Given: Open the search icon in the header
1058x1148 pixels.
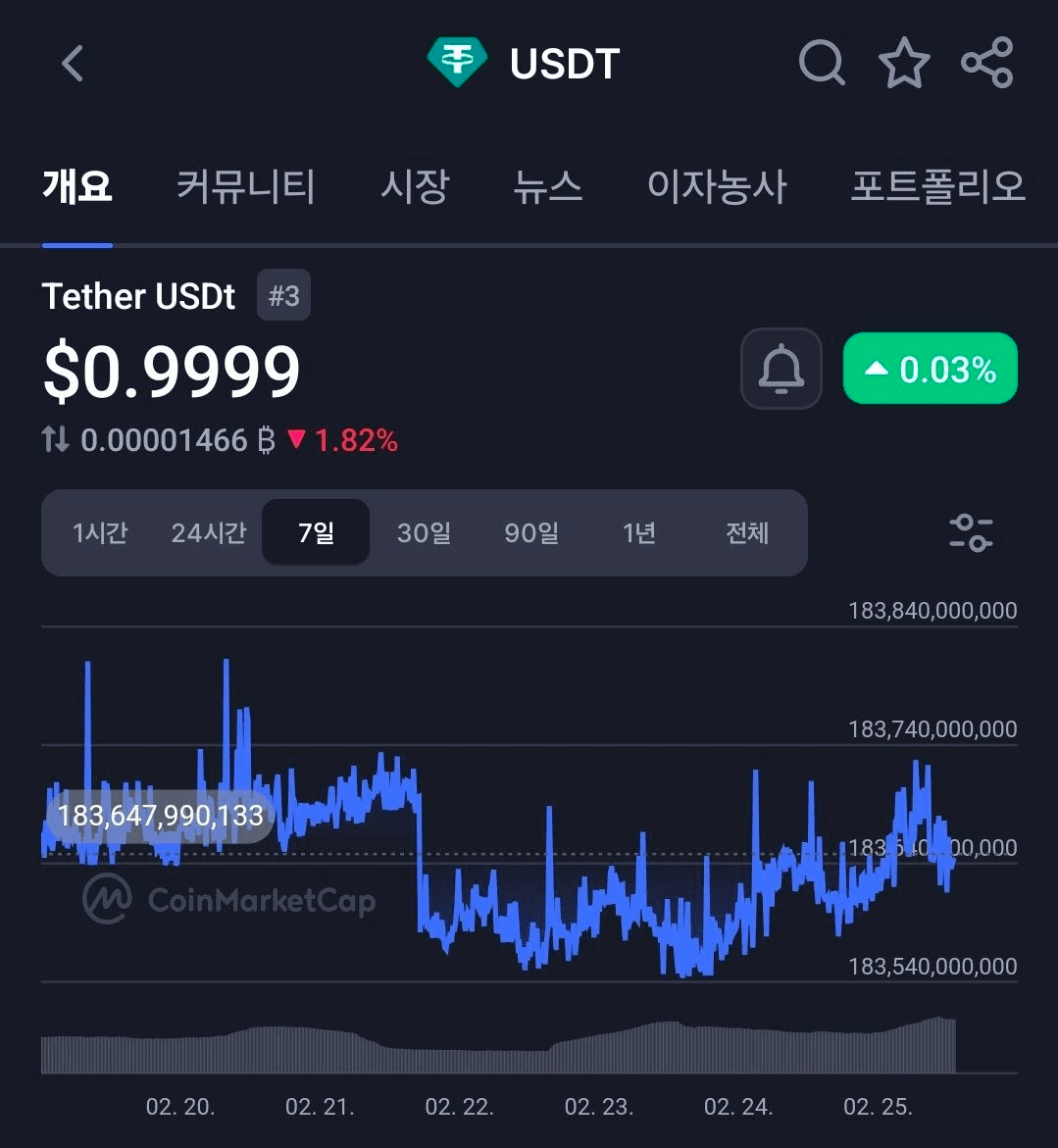Looking at the screenshot, I should coord(822,64).
